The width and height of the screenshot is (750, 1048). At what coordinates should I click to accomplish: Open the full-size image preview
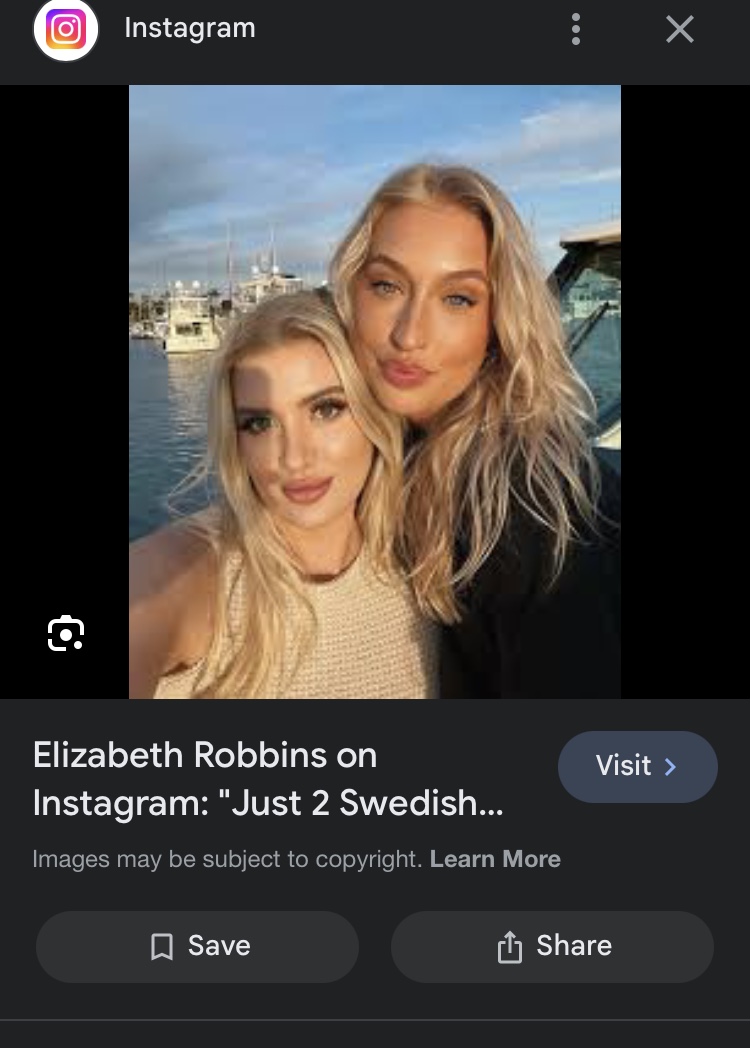pyautogui.click(x=374, y=391)
